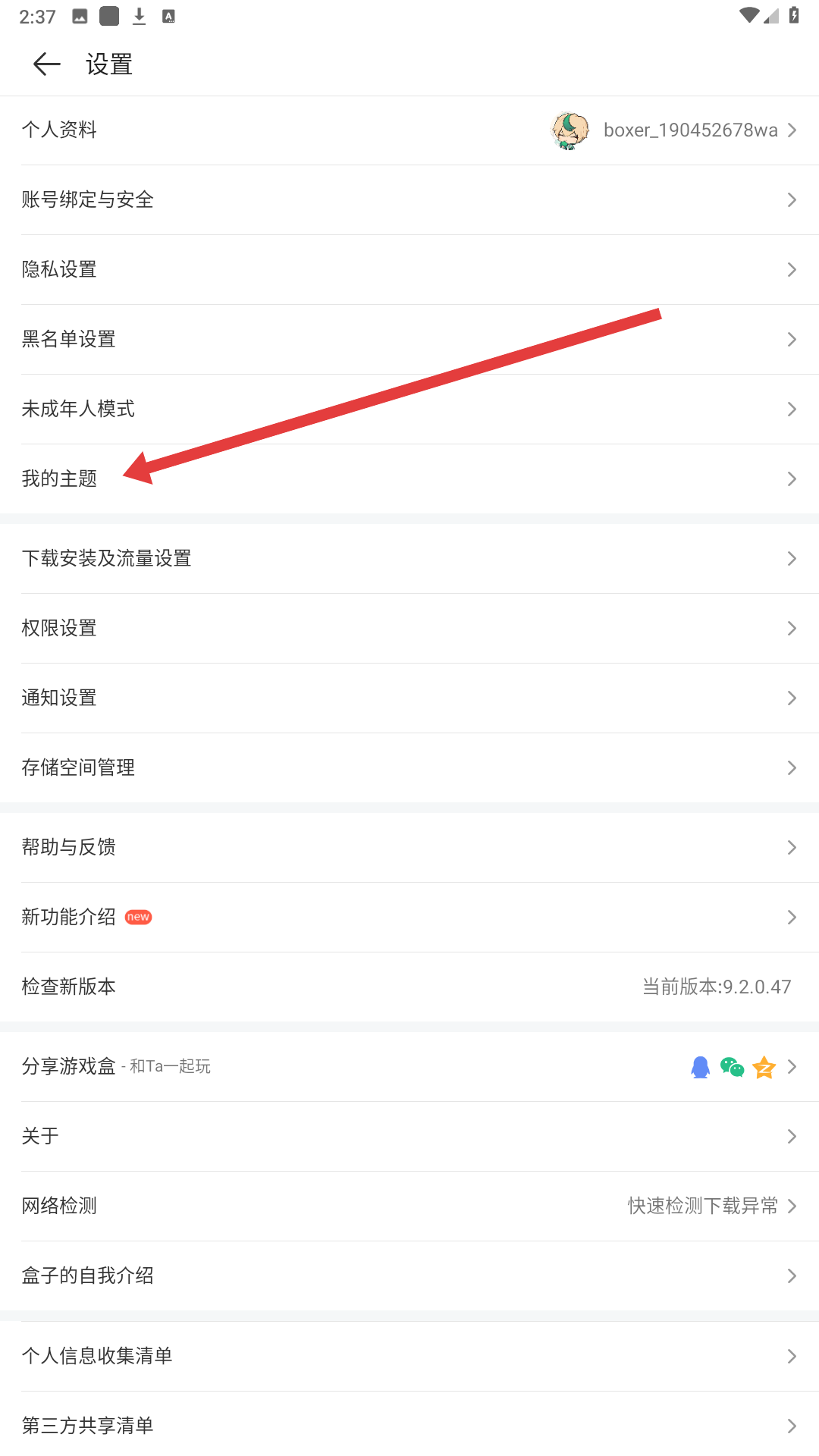This screenshot has height=1456, width=819.
Task: Open 我的主题
Action: (409, 479)
